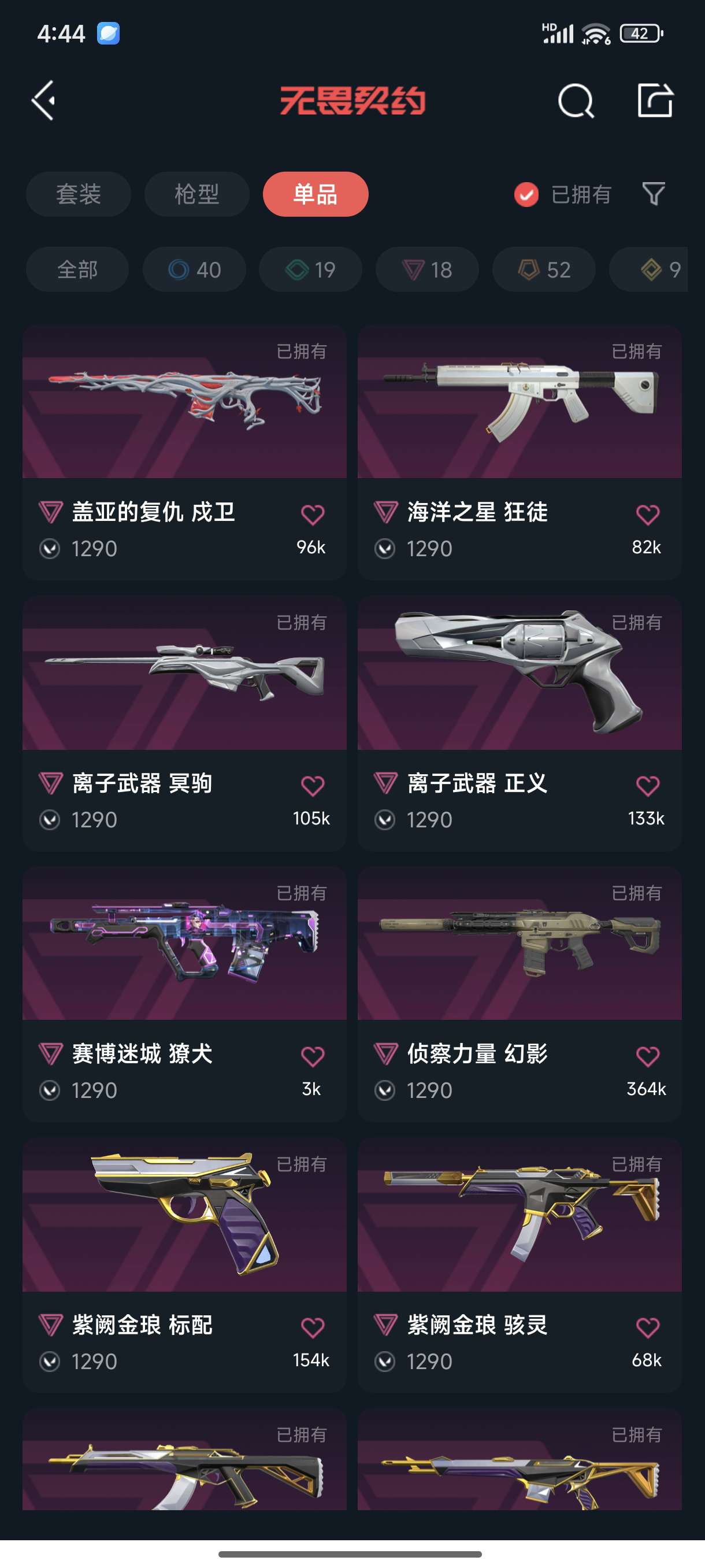
Task: Open the search icon
Action: (x=576, y=101)
